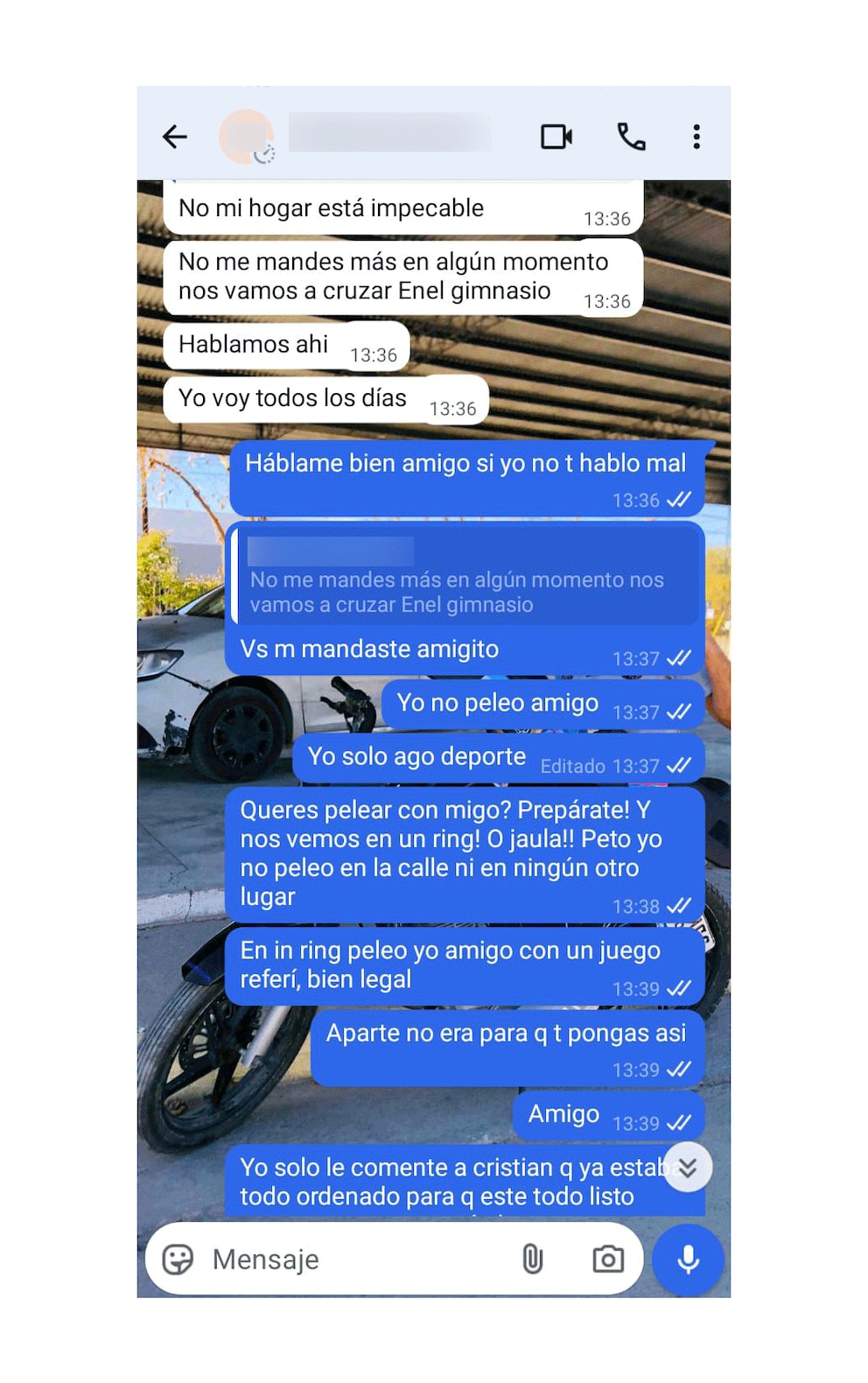
Task: Start a voice call
Action: (631, 137)
